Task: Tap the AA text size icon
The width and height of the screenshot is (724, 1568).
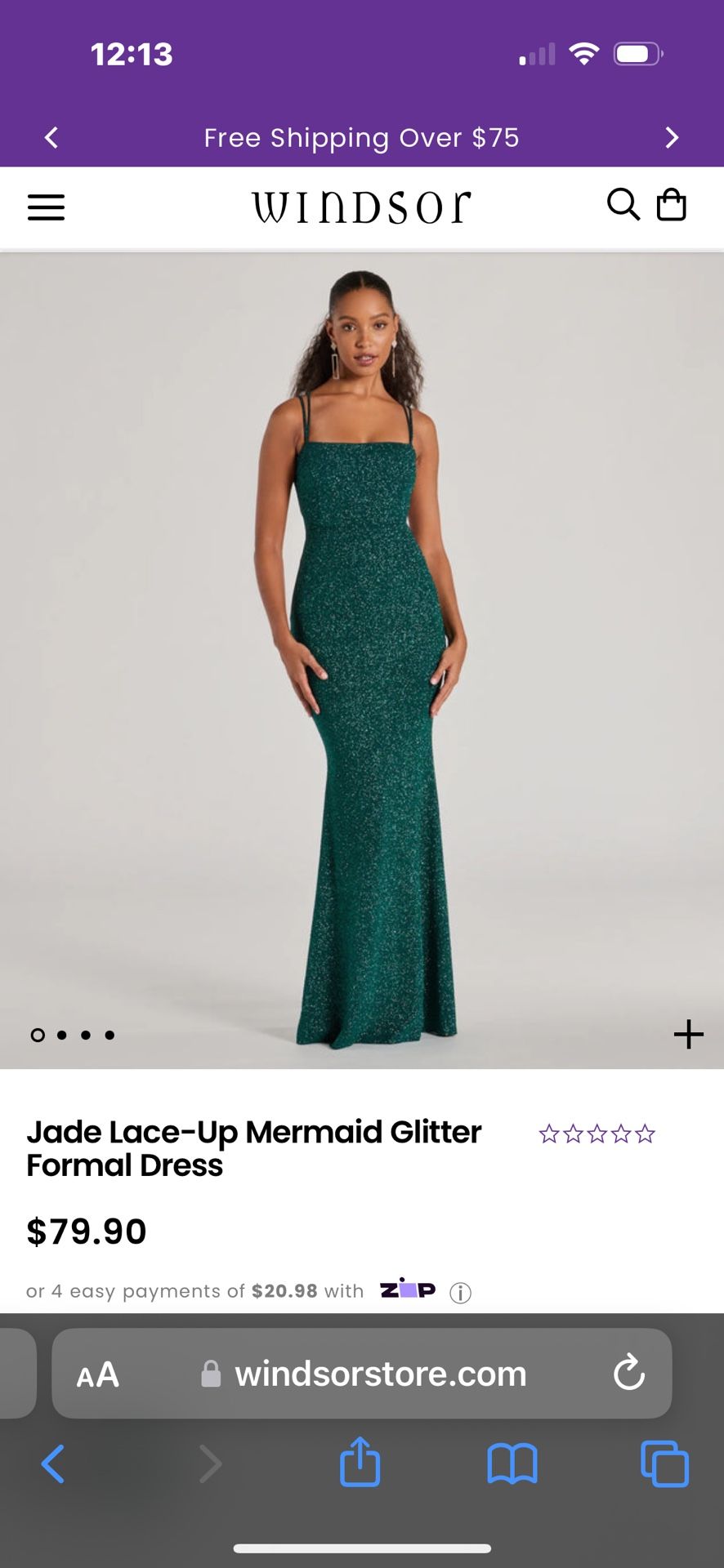Action: click(x=97, y=1374)
